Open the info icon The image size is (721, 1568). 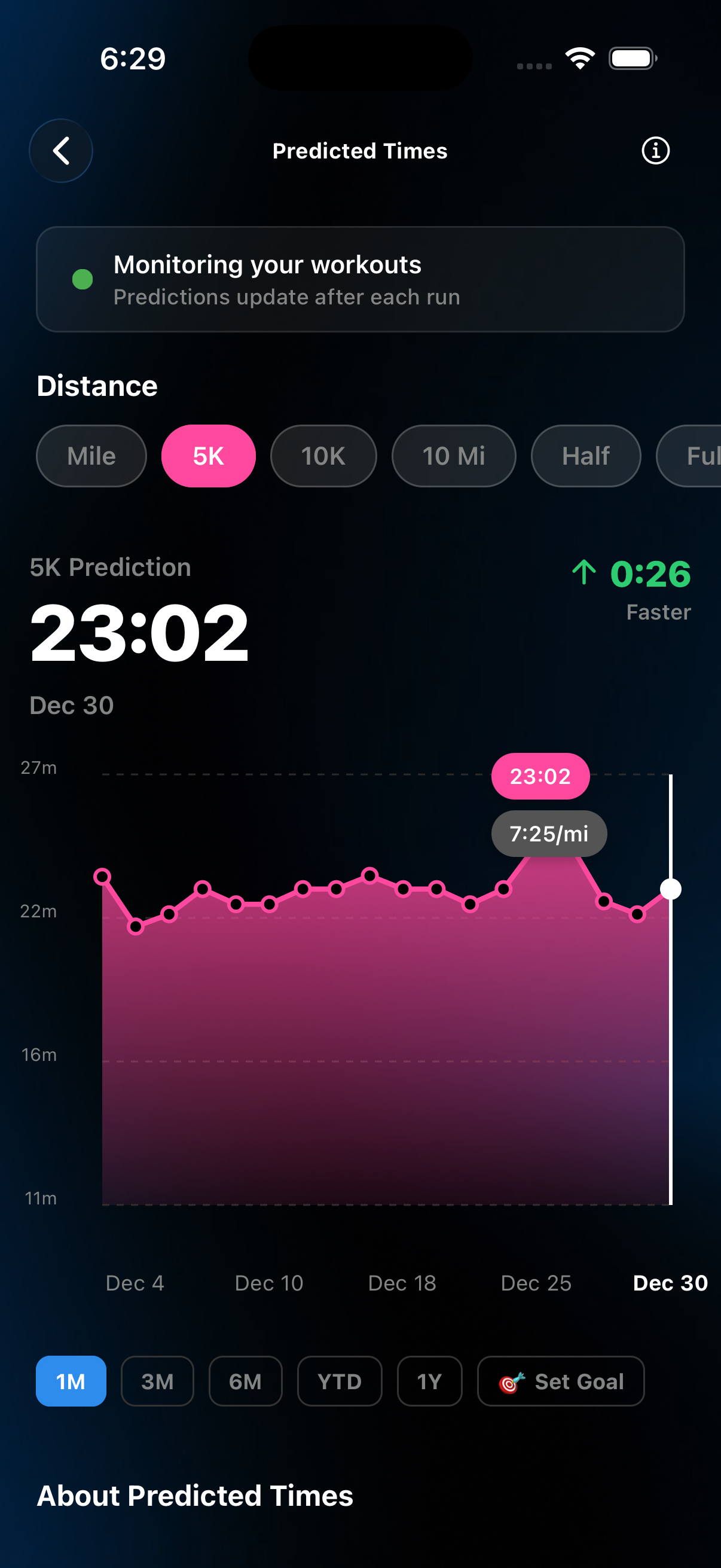[x=655, y=150]
